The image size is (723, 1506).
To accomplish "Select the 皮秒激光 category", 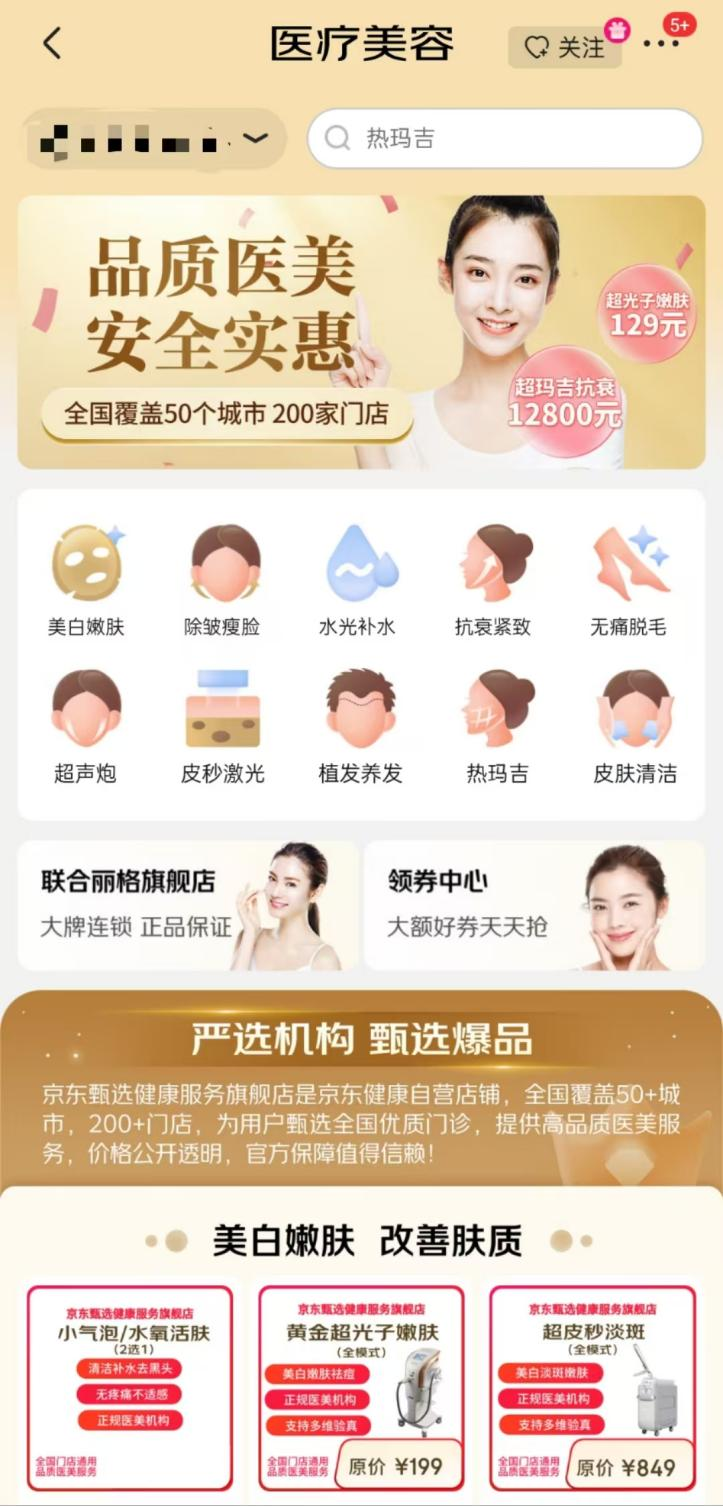I will point(223,727).
